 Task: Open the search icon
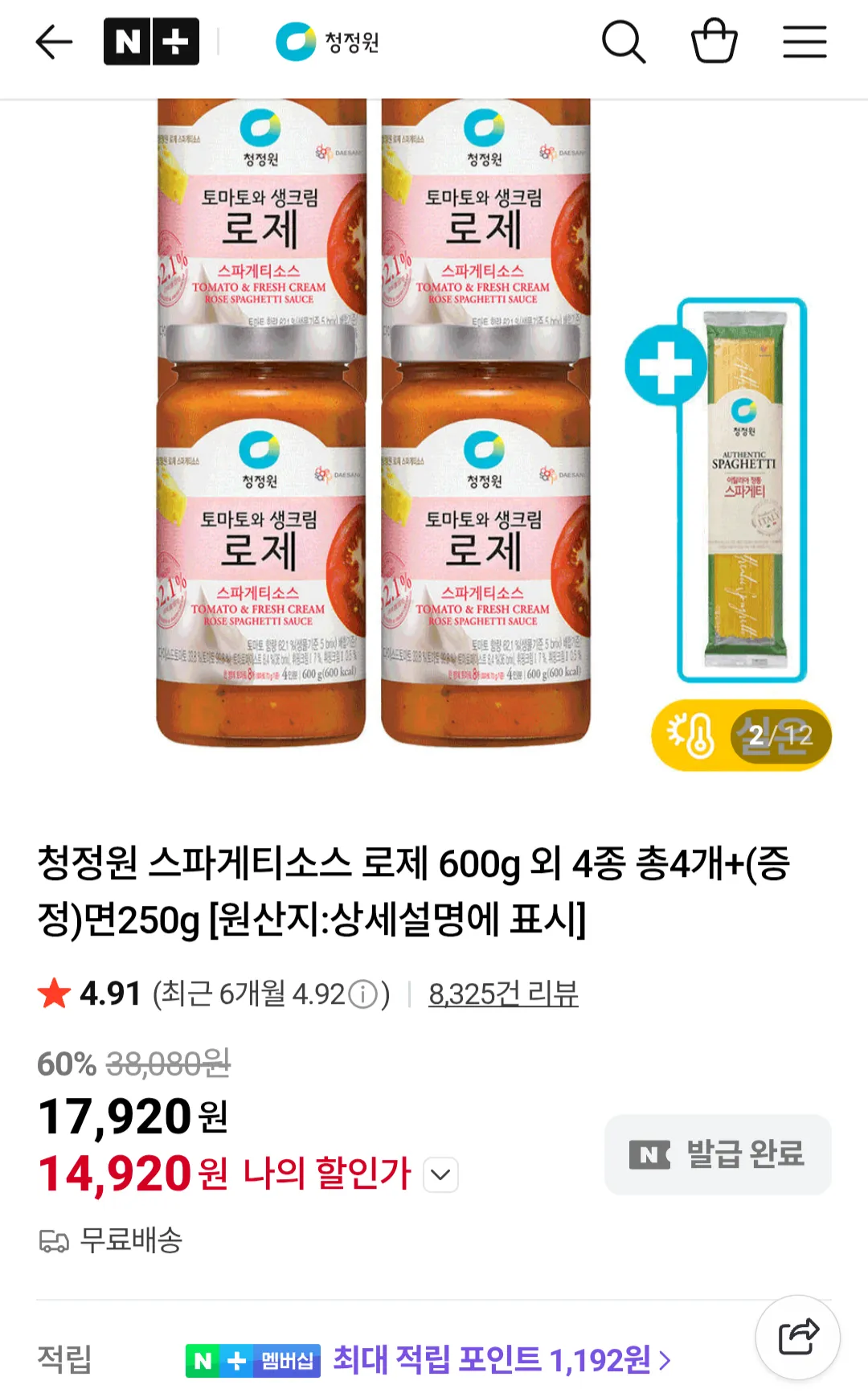click(624, 42)
